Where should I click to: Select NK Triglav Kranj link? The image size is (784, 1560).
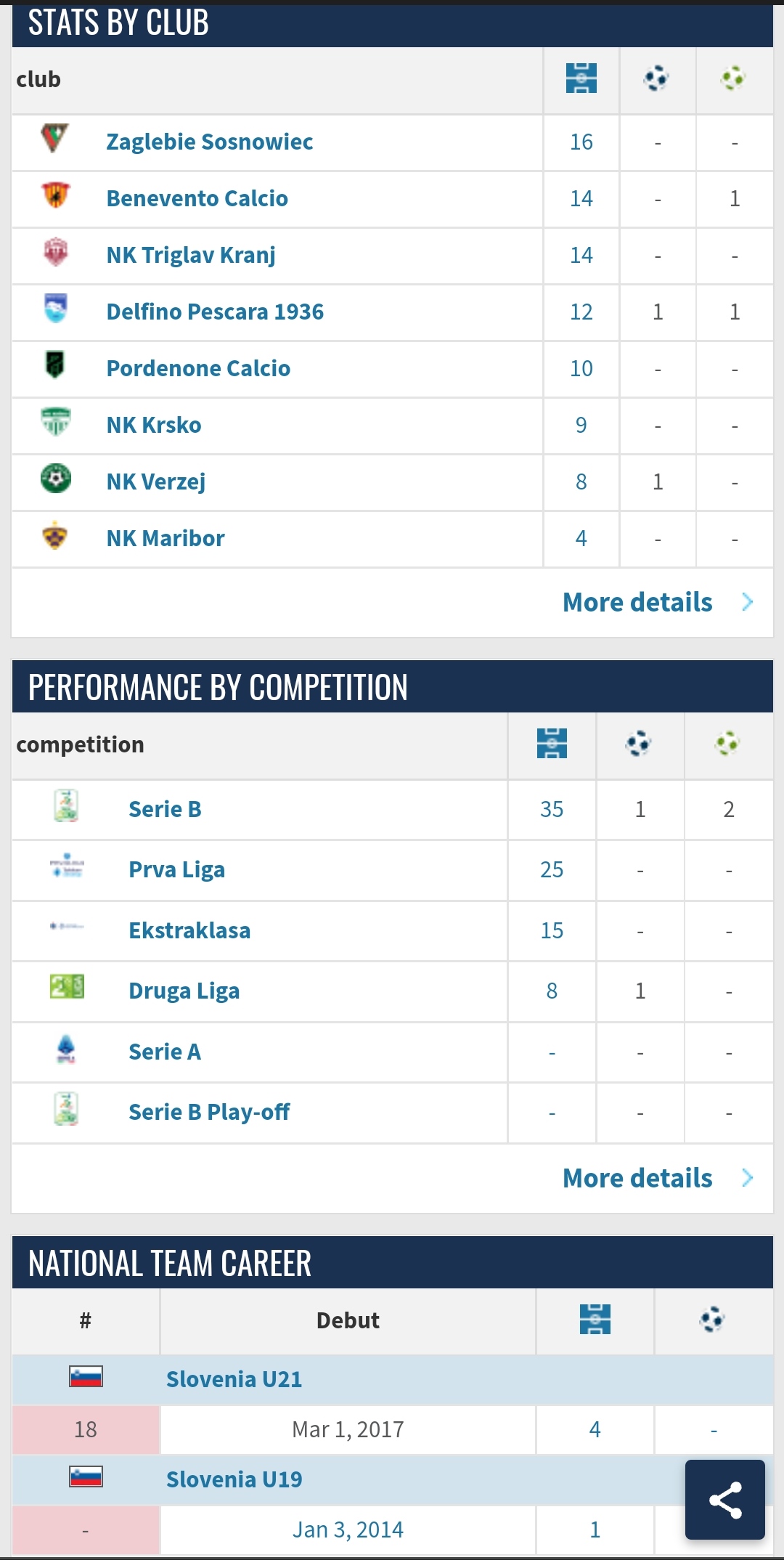pos(191,255)
